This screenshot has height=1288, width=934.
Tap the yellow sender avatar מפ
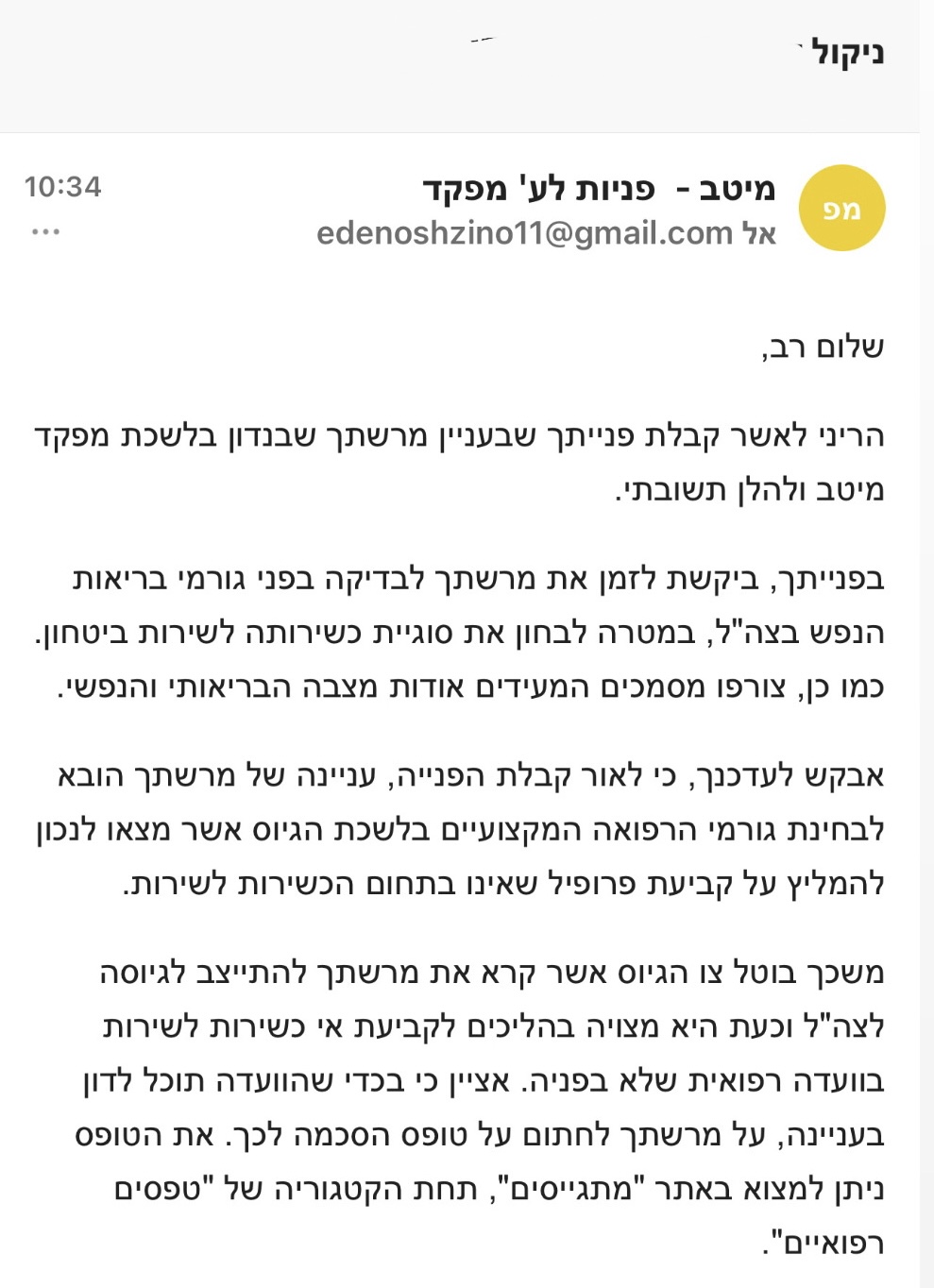coord(841,209)
